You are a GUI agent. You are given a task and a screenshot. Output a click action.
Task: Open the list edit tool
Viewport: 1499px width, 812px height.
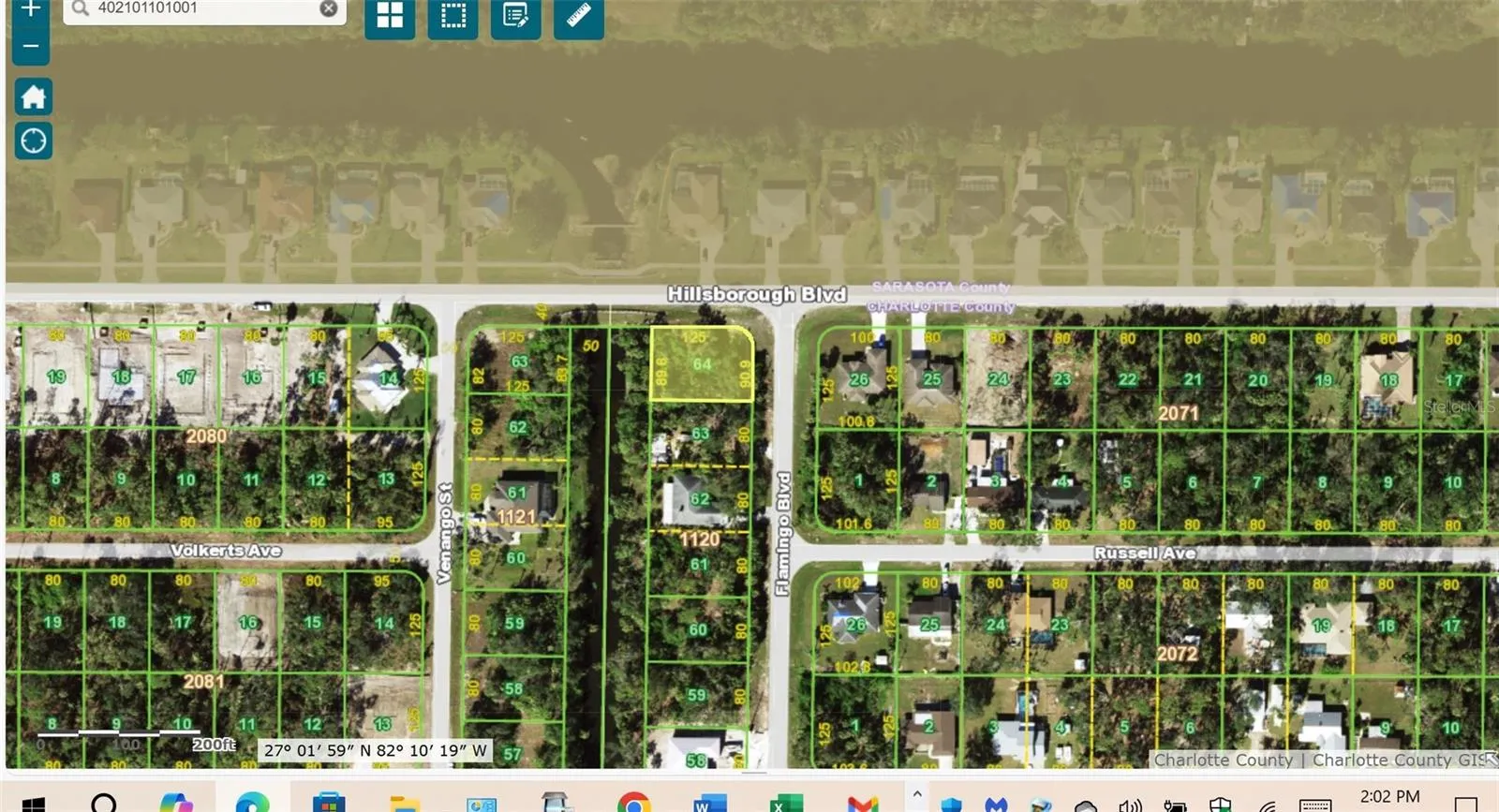coord(515,16)
